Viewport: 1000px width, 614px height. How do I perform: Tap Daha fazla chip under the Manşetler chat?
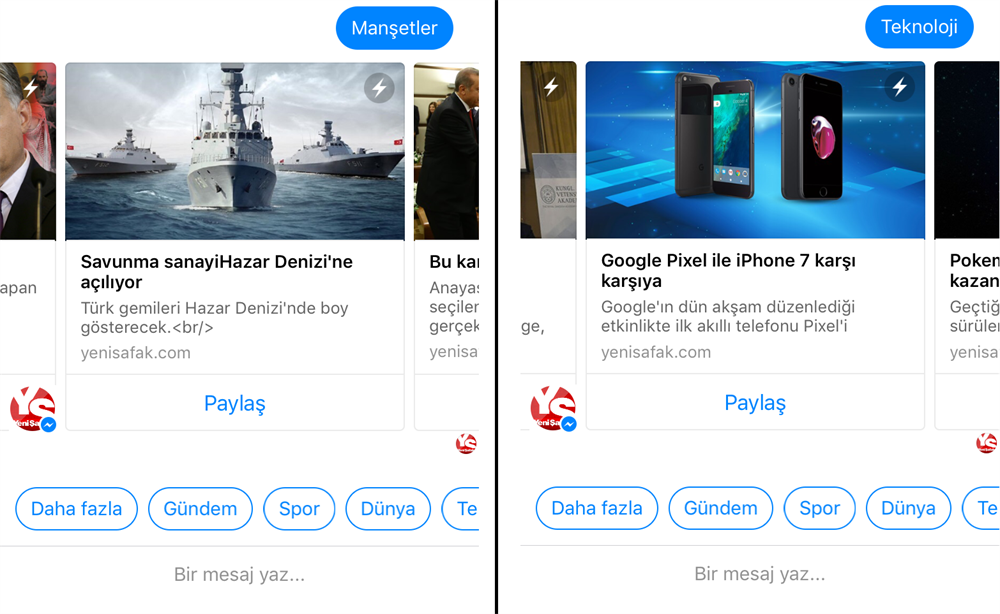pos(76,508)
